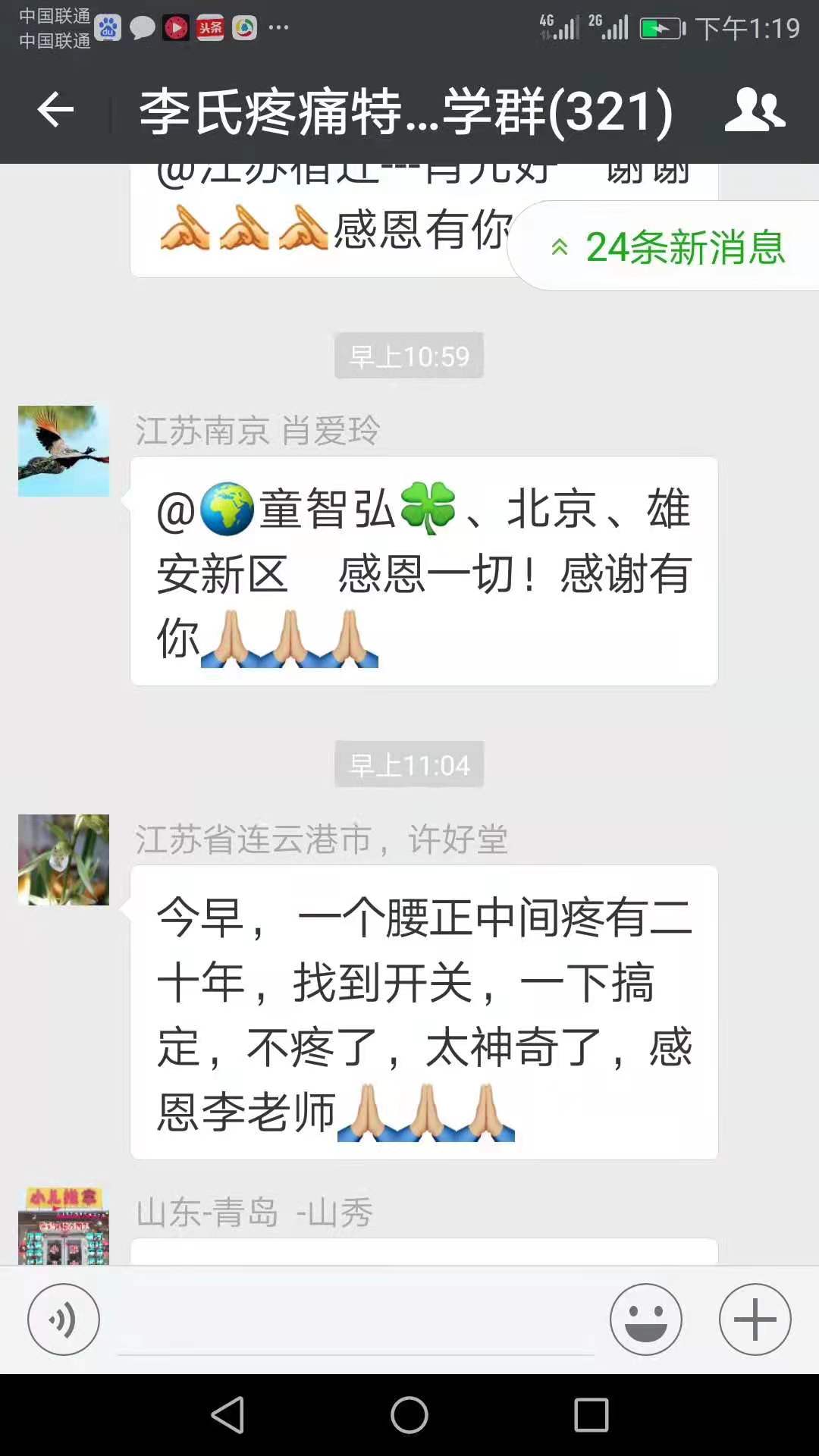The height and width of the screenshot is (1456, 819).
Task: Open the emoji sticker panel
Action: pyautogui.click(x=646, y=1319)
